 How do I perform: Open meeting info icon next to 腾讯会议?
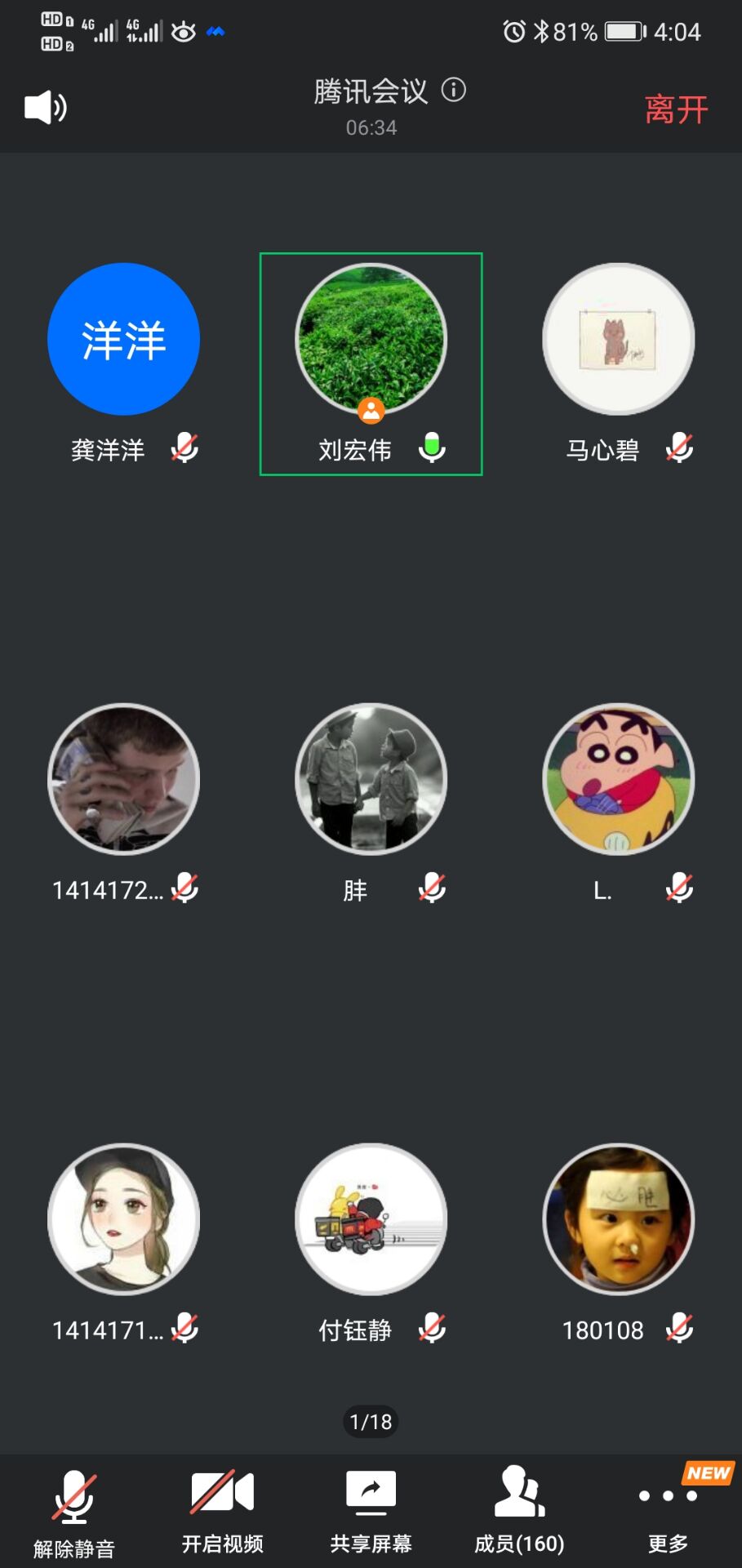pos(454,90)
